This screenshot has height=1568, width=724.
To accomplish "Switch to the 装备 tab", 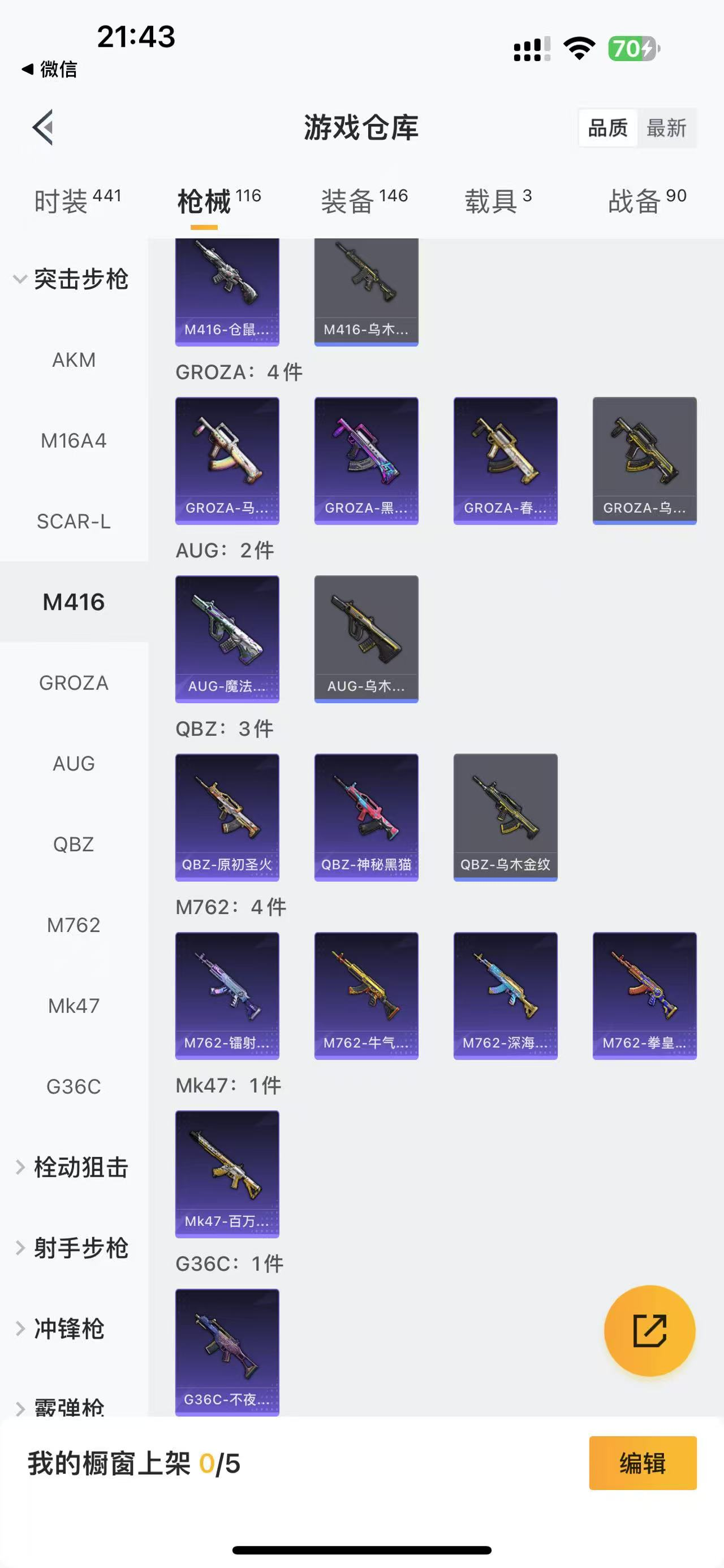I will (x=364, y=201).
